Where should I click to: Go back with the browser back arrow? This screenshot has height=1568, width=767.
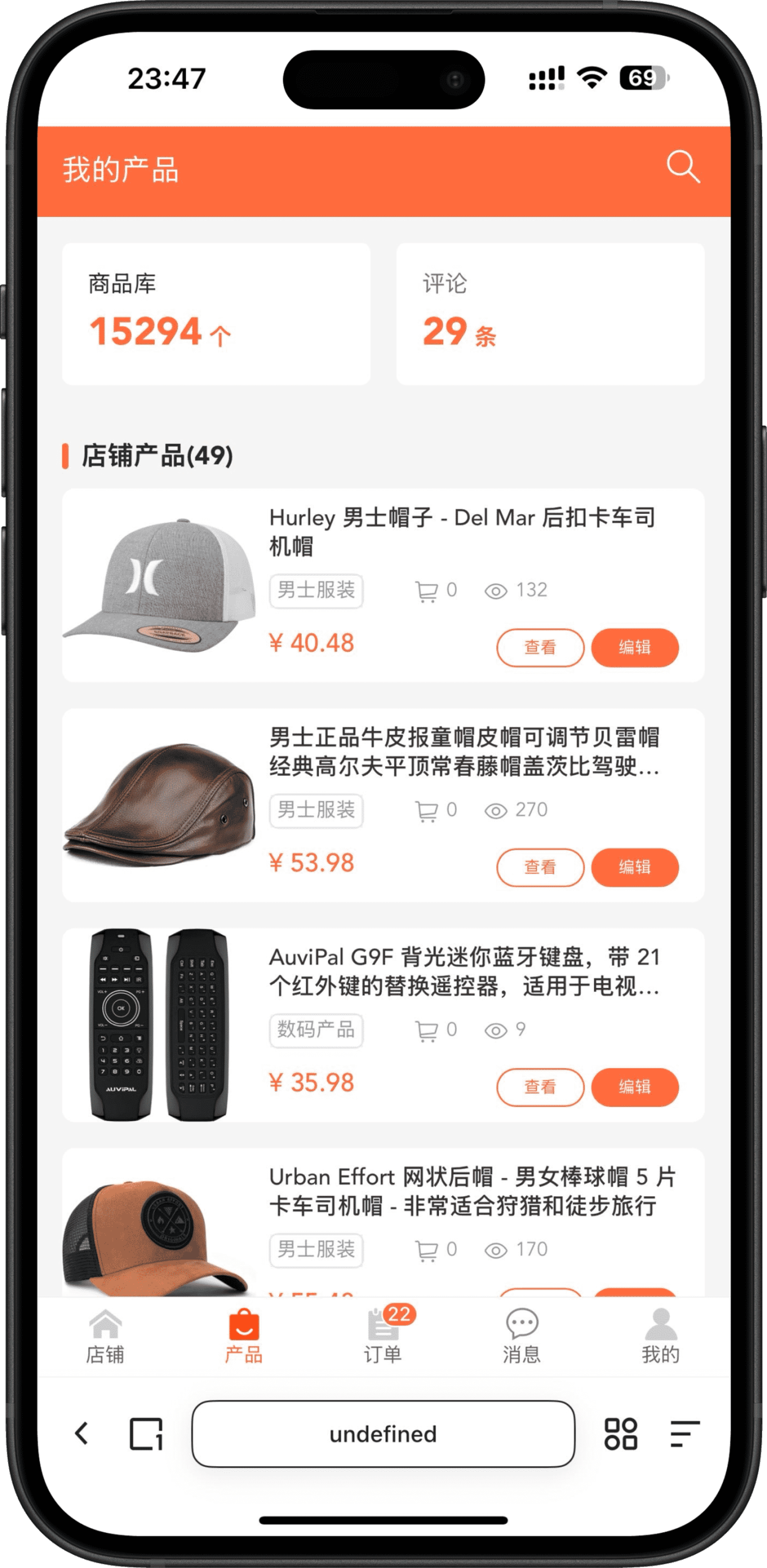pos(81,1434)
